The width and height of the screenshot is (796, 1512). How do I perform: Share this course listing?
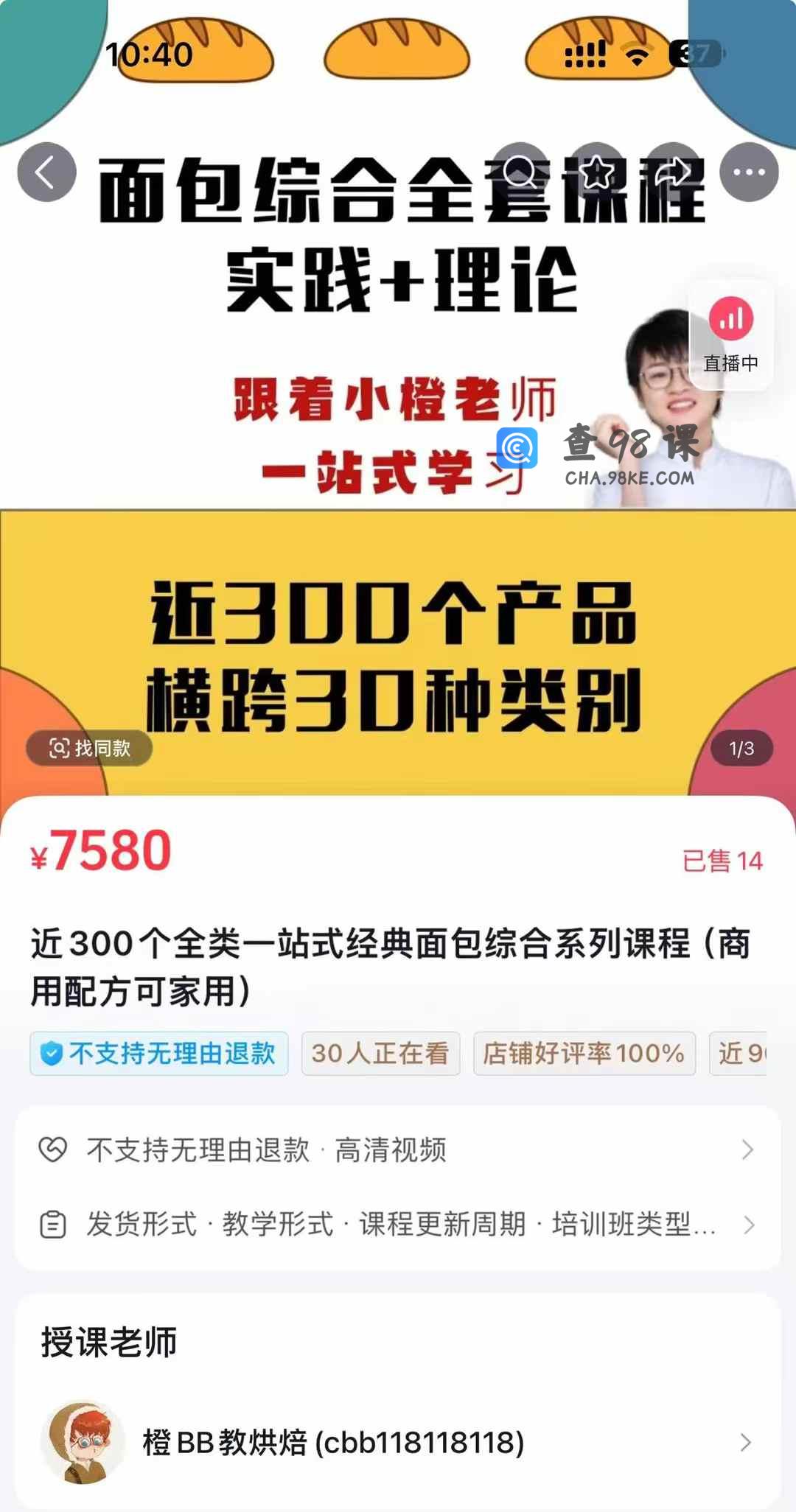pos(672,172)
